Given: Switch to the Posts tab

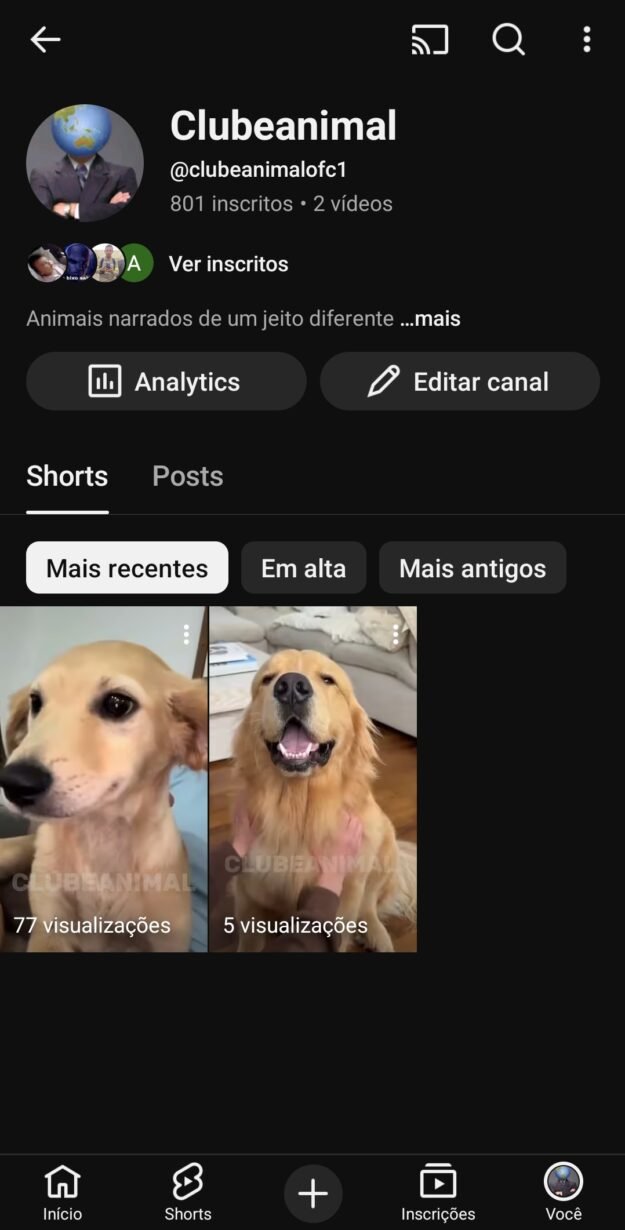Looking at the screenshot, I should pos(187,476).
